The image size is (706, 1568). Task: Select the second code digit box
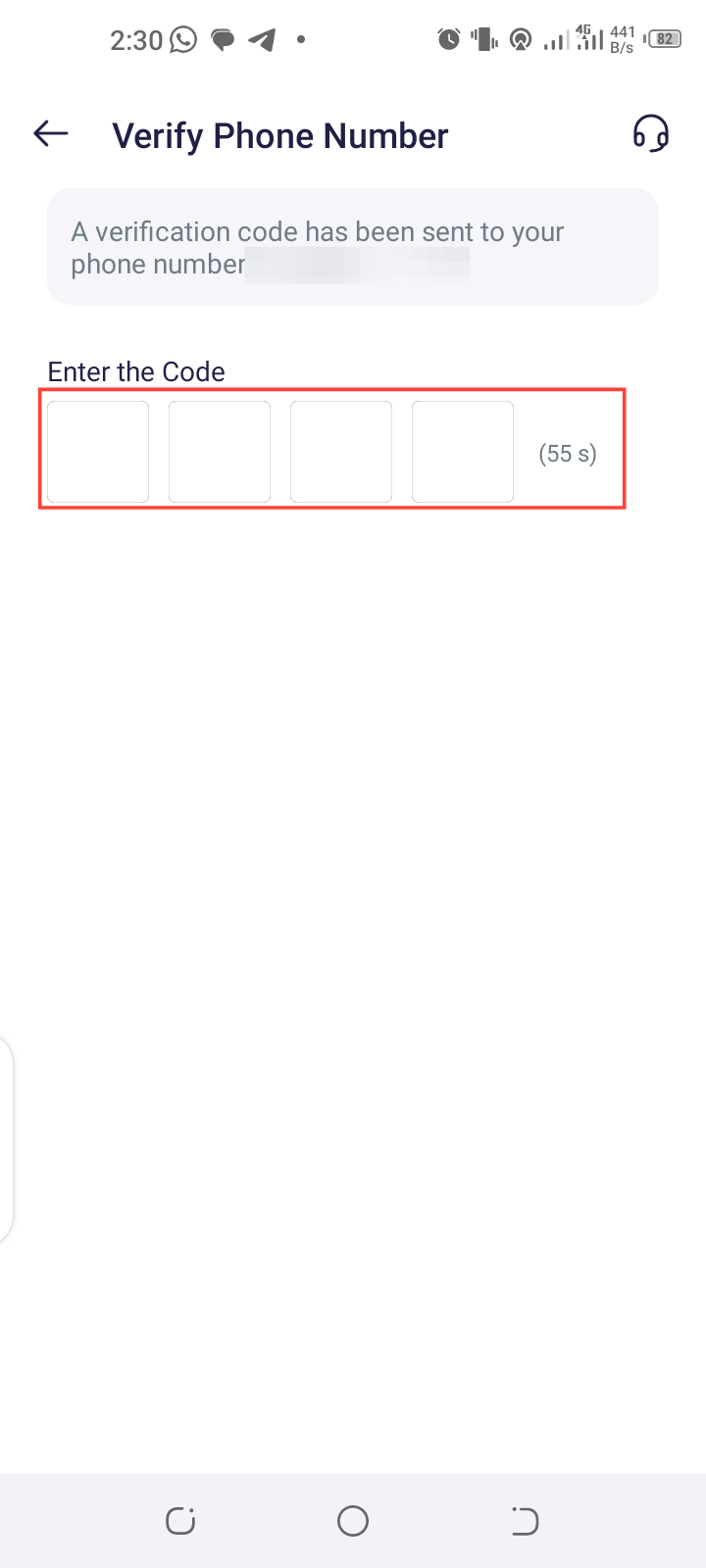pyautogui.click(x=220, y=452)
